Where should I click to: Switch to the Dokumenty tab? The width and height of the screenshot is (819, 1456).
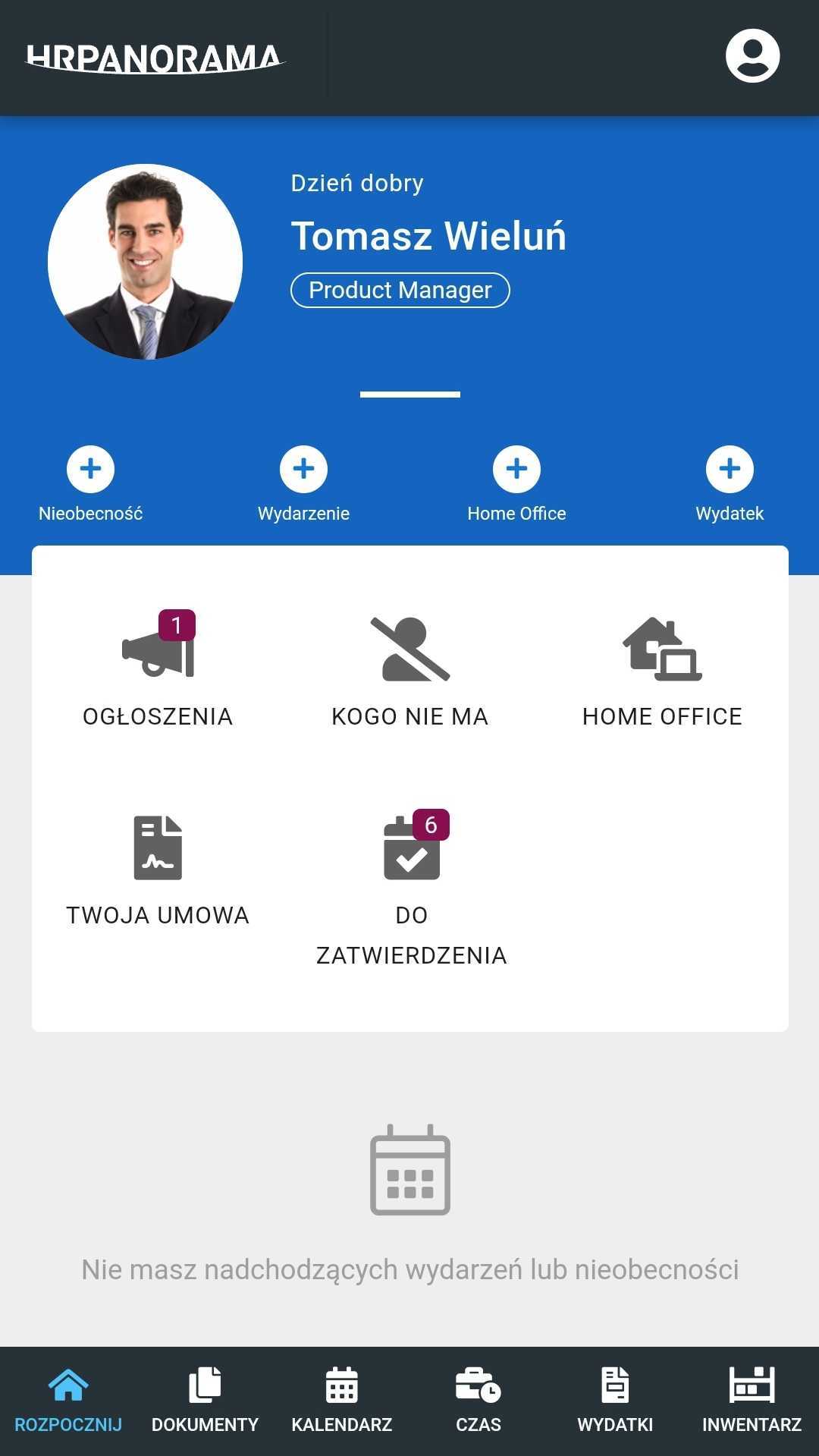(205, 1401)
